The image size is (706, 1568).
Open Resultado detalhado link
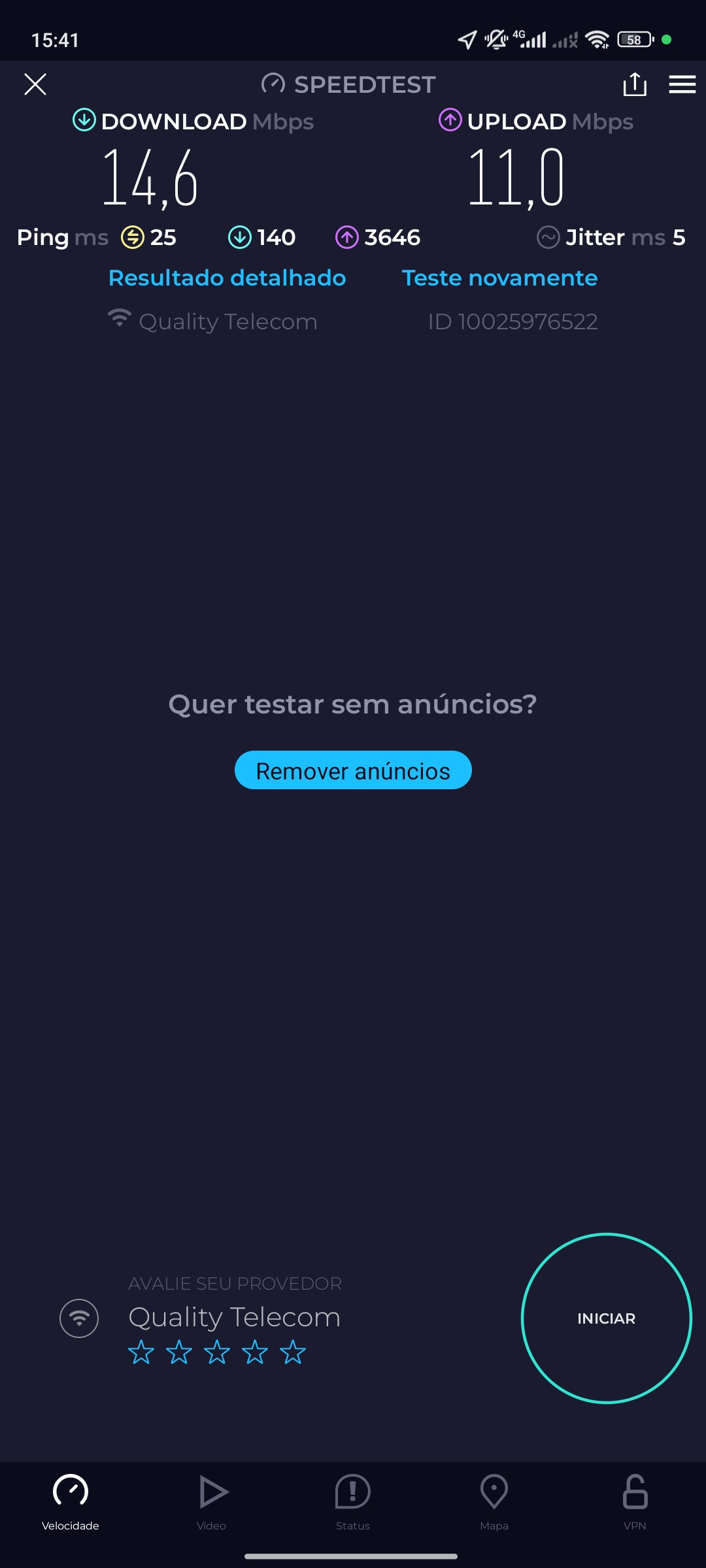(227, 278)
